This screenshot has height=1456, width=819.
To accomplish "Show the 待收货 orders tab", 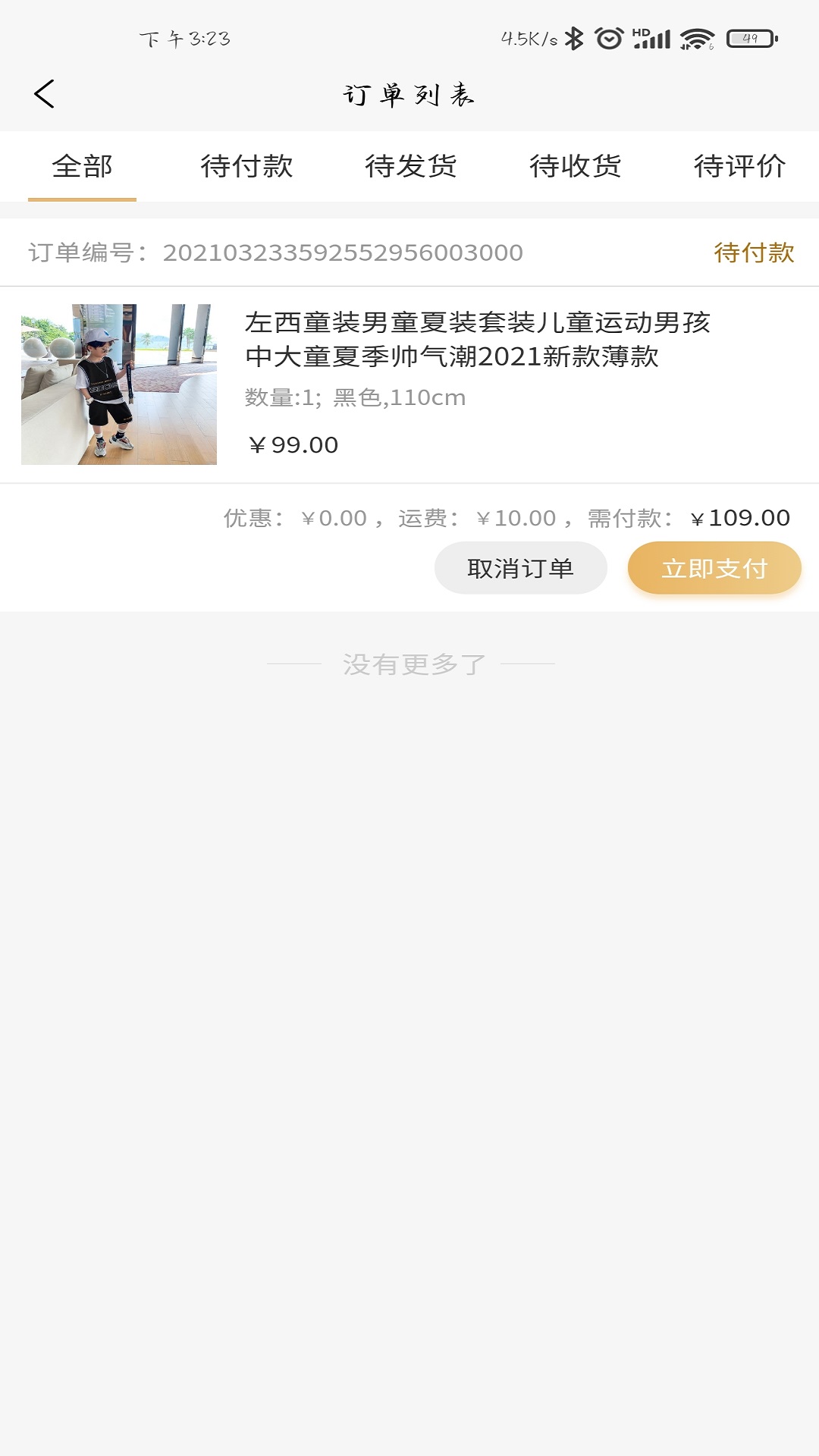I will [575, 166].
